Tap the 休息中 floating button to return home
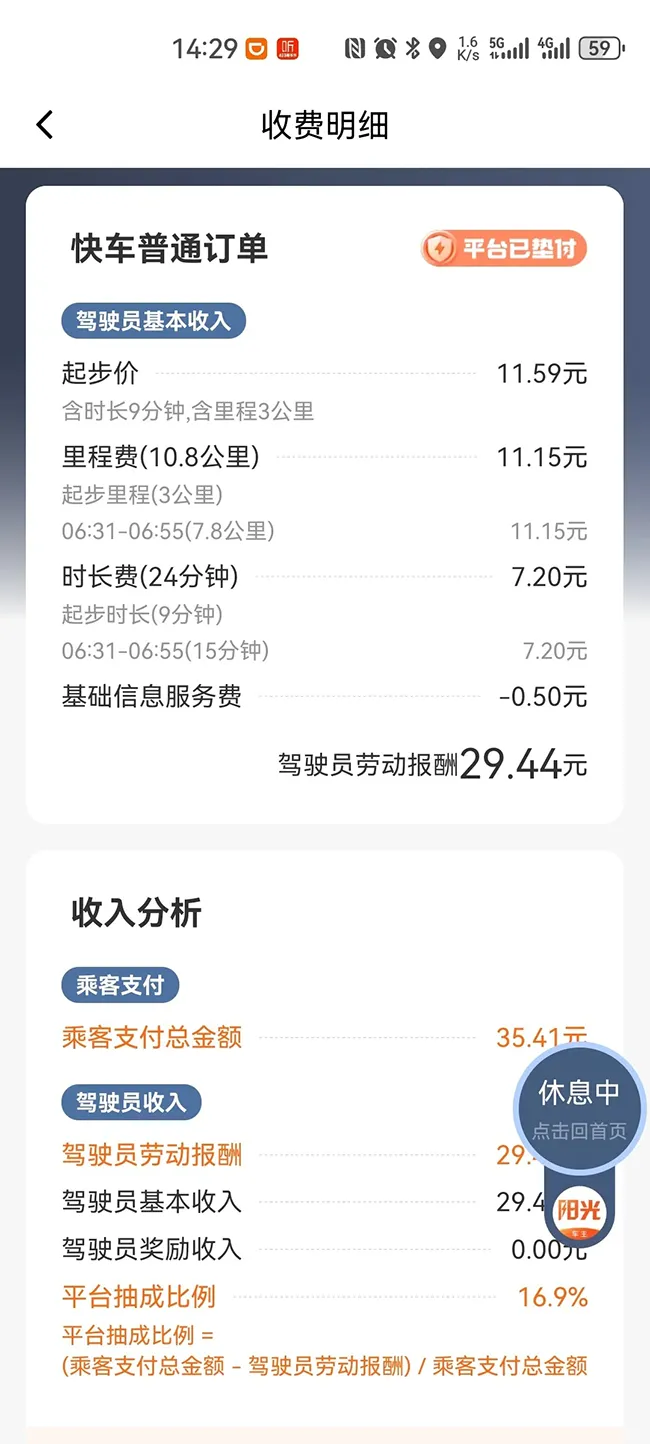The height and width of the screenshot is (1444, 650). pyautogui.click(x=579, y=1108)
